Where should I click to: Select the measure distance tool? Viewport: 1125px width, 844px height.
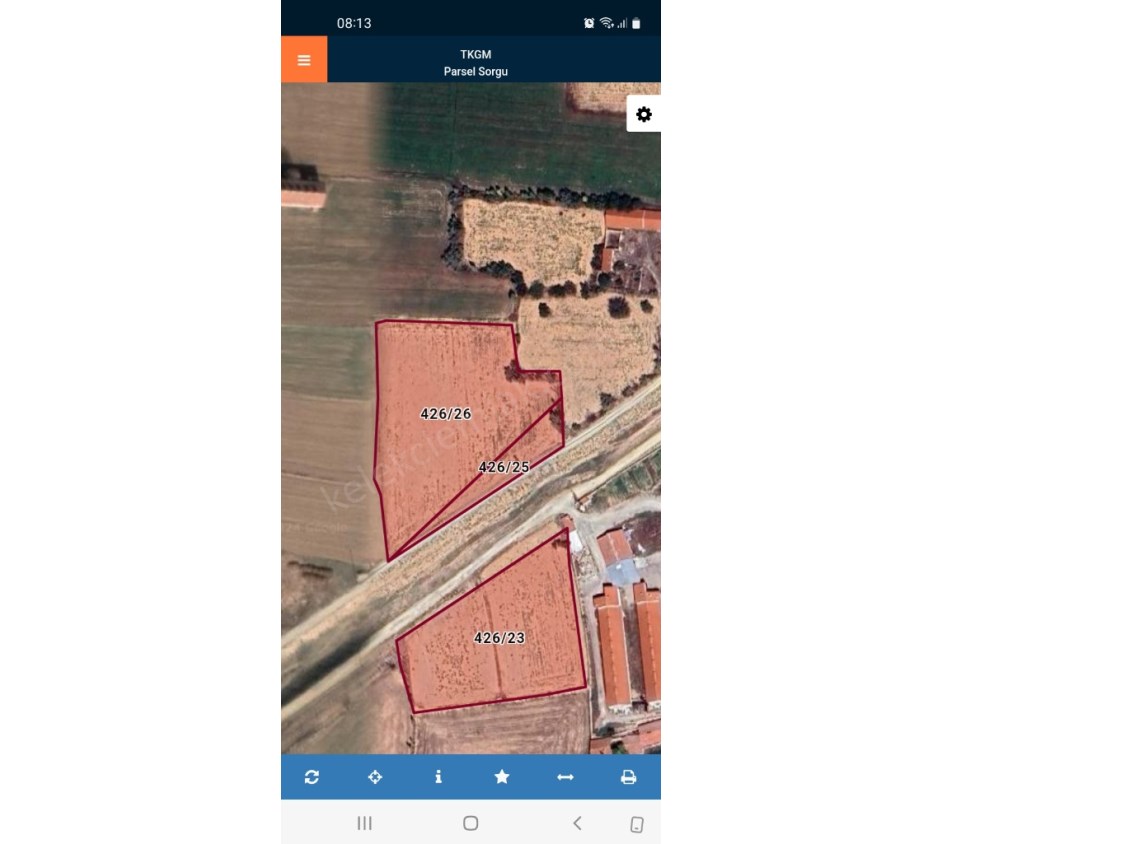pyautogui.click(x=565, y=777)
